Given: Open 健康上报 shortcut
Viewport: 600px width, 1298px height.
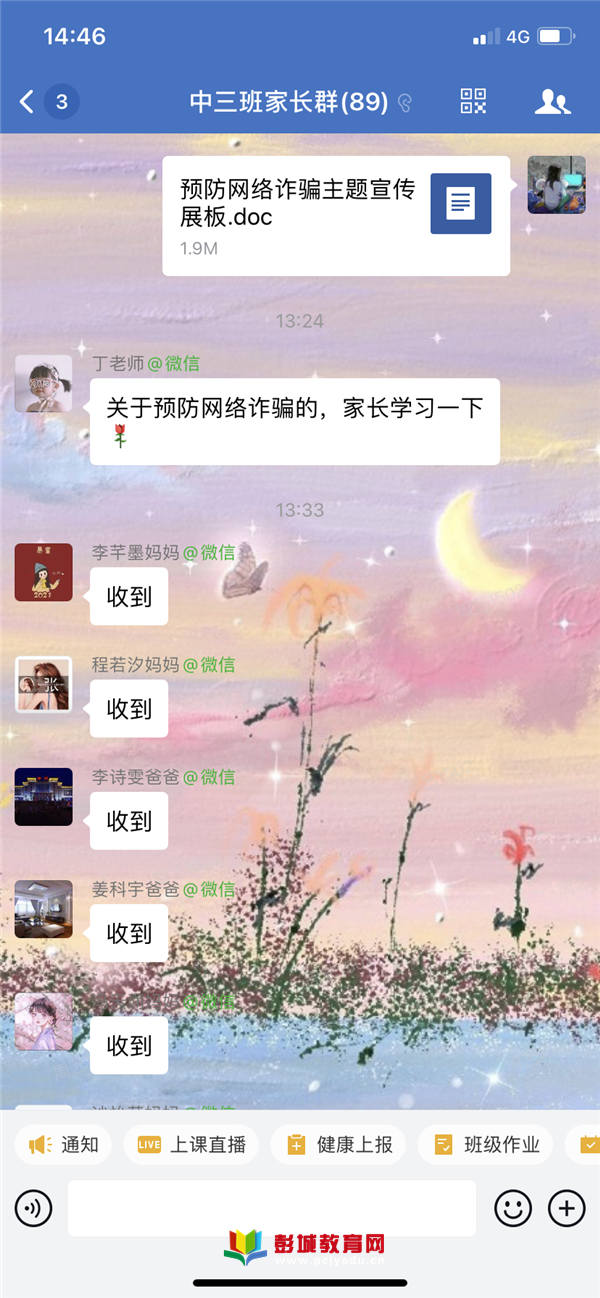Looking at the screenshot, I should point(339,1145).
